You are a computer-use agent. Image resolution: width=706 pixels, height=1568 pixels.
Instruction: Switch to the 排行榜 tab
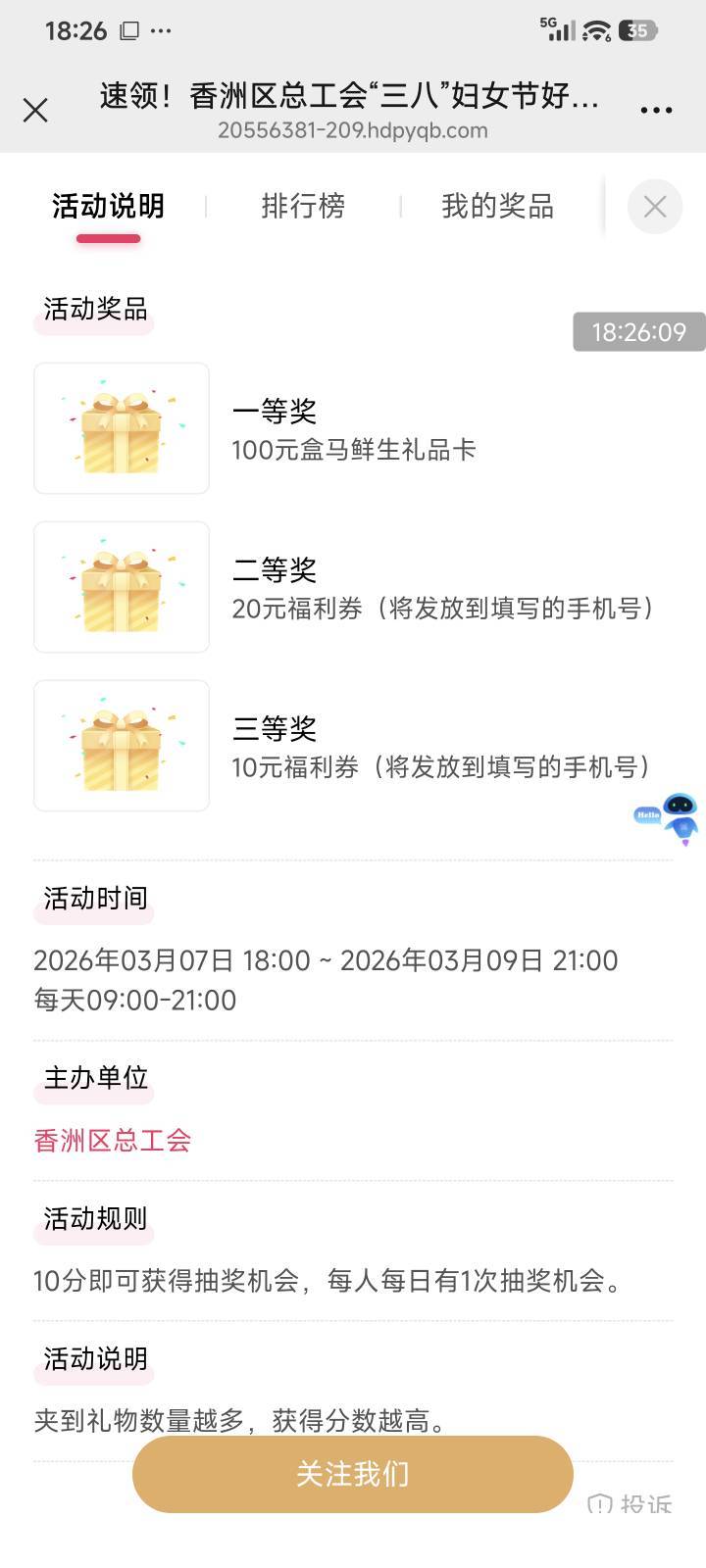(x=303, y=207)
